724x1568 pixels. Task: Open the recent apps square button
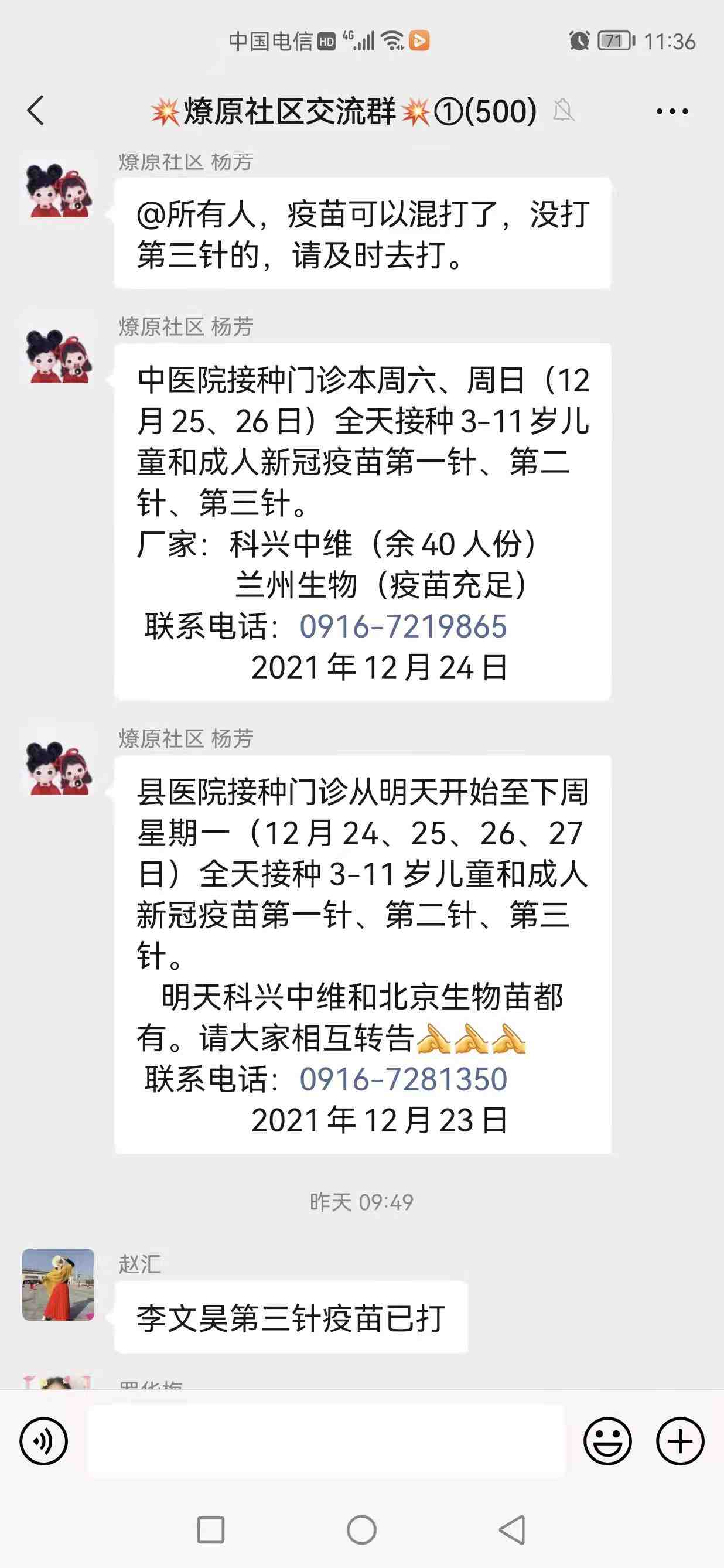[x=210, y=1530]
